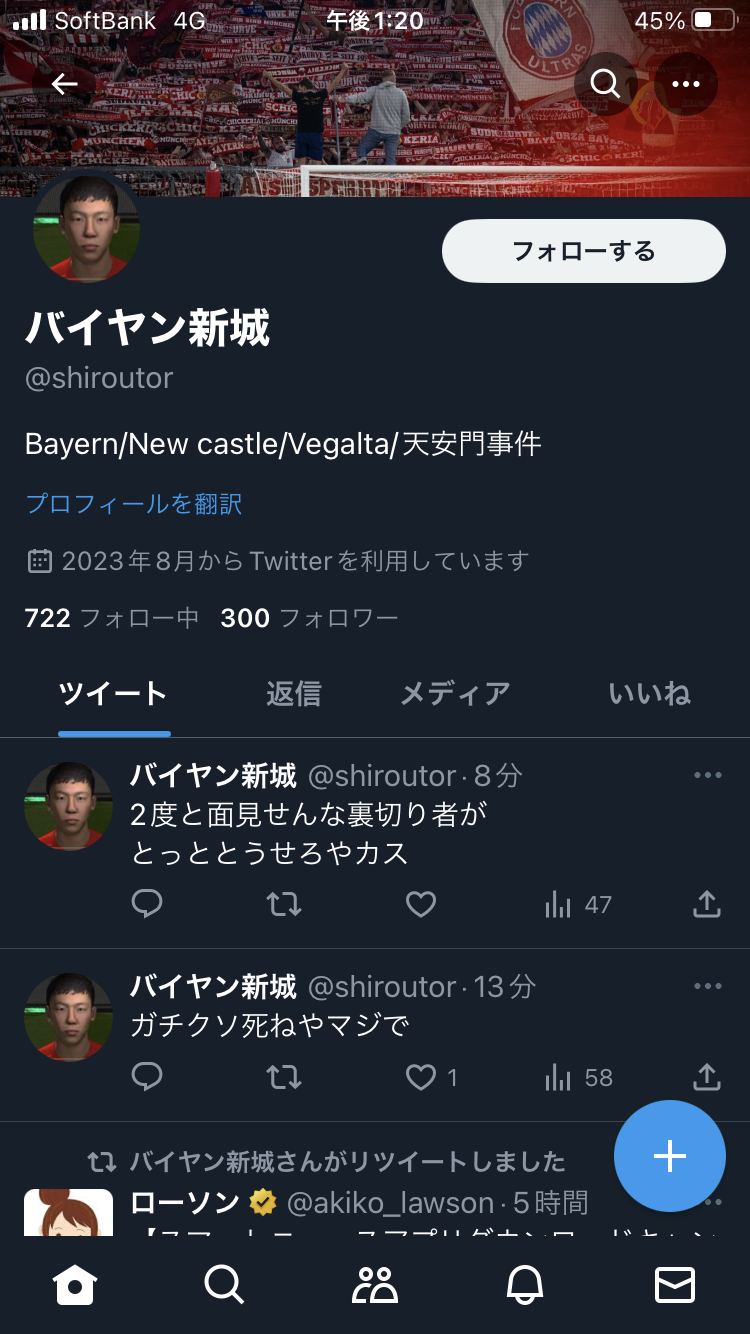The height and width of the screenshot is (1334, 750).
Task: Like the tweet posted 8分 ago
Action: (421, 905)
